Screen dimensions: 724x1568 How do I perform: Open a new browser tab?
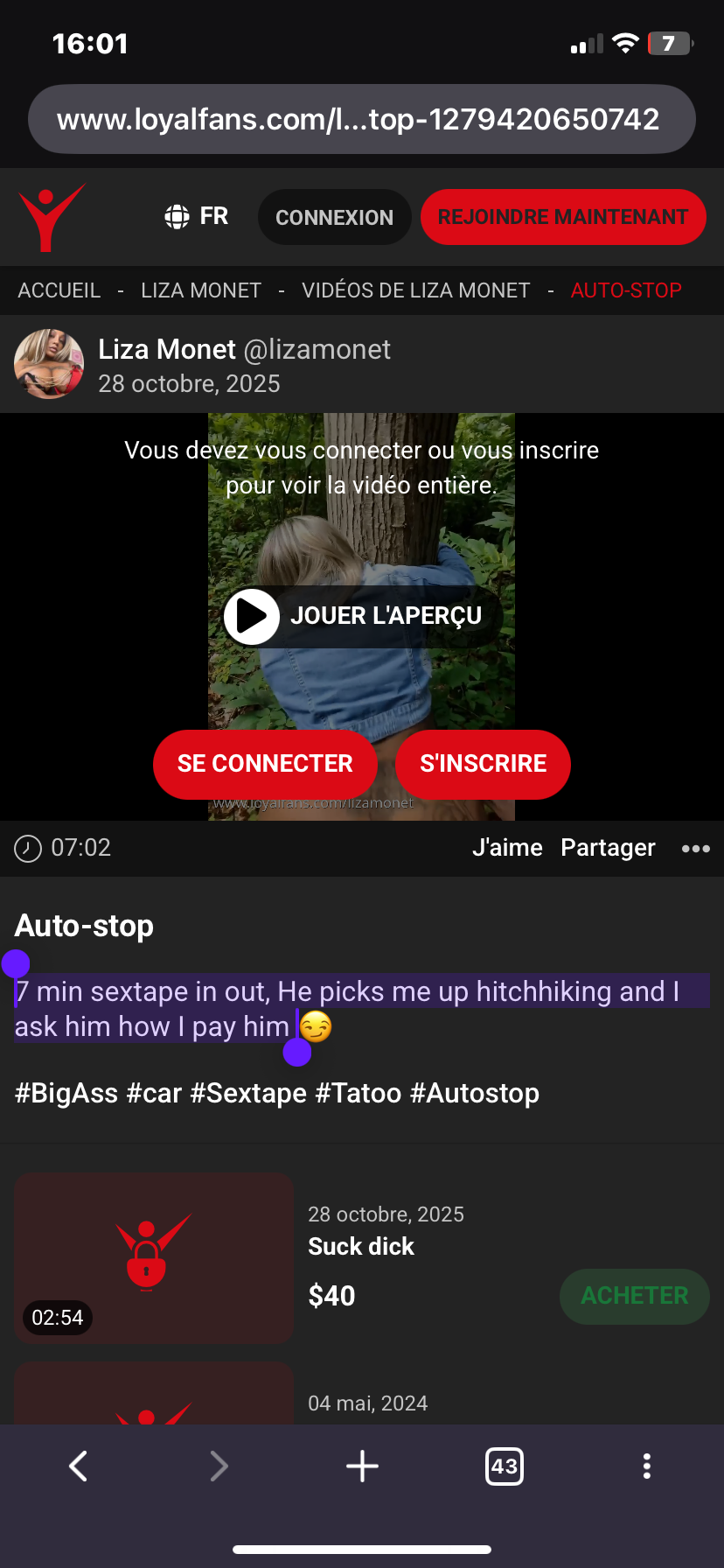click(x=362, y=1466)
